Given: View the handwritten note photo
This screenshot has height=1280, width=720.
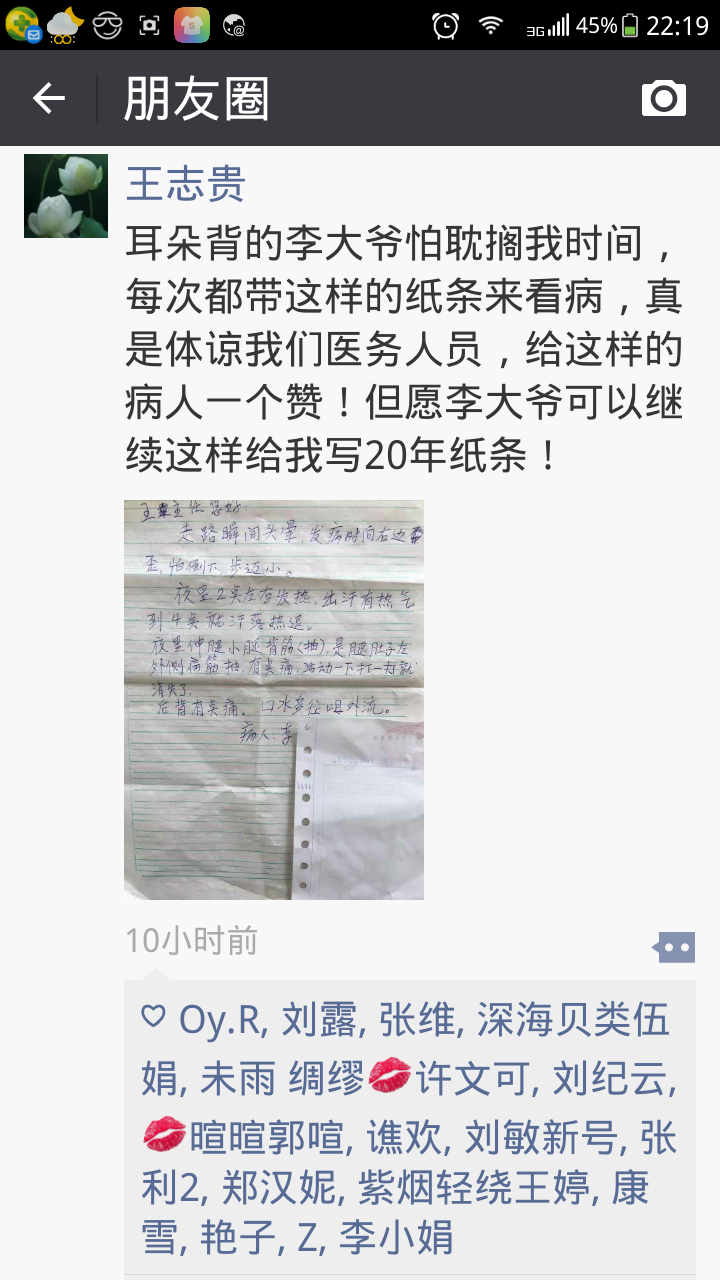Looking at the screenshot, I should coord(274,699).
